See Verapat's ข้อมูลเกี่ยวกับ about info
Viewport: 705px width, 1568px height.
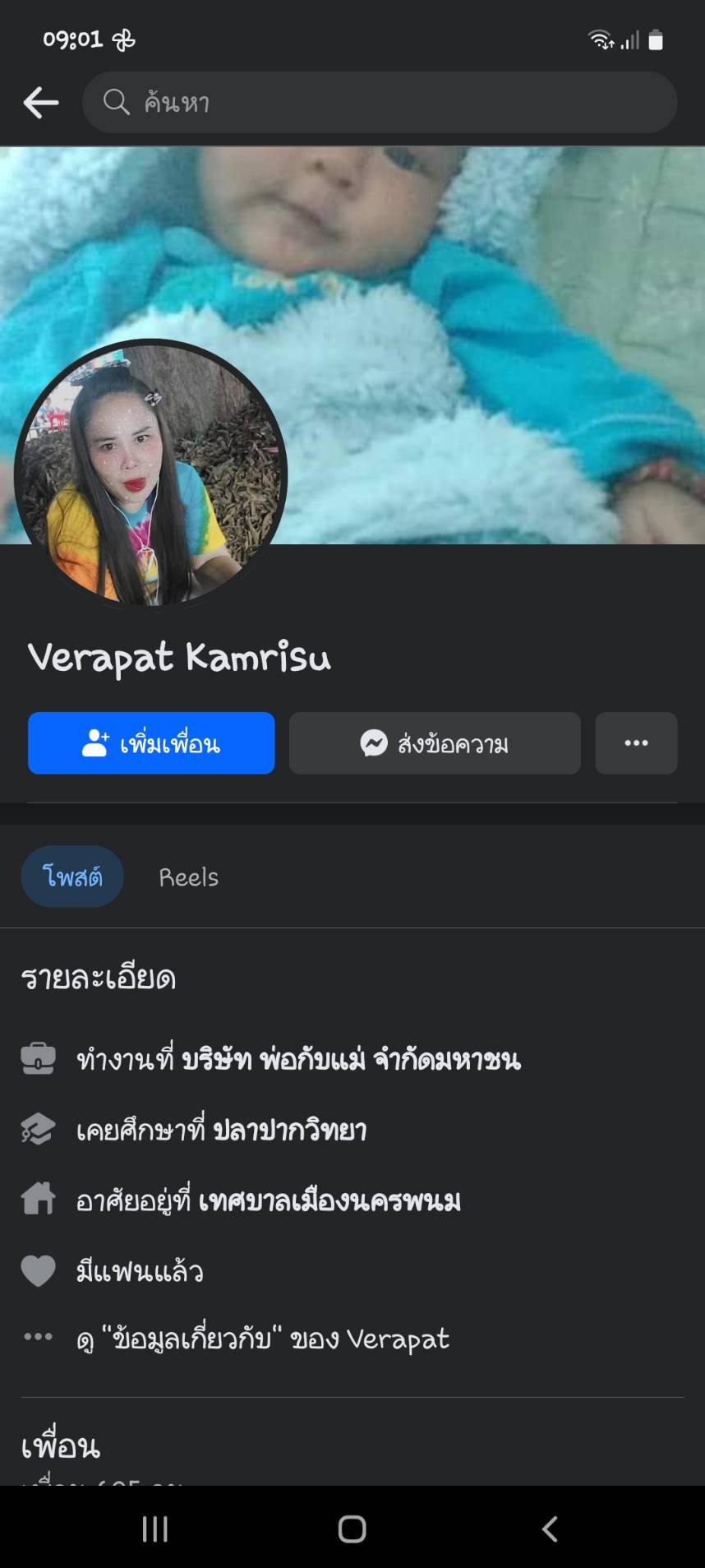click(263, 1339)
